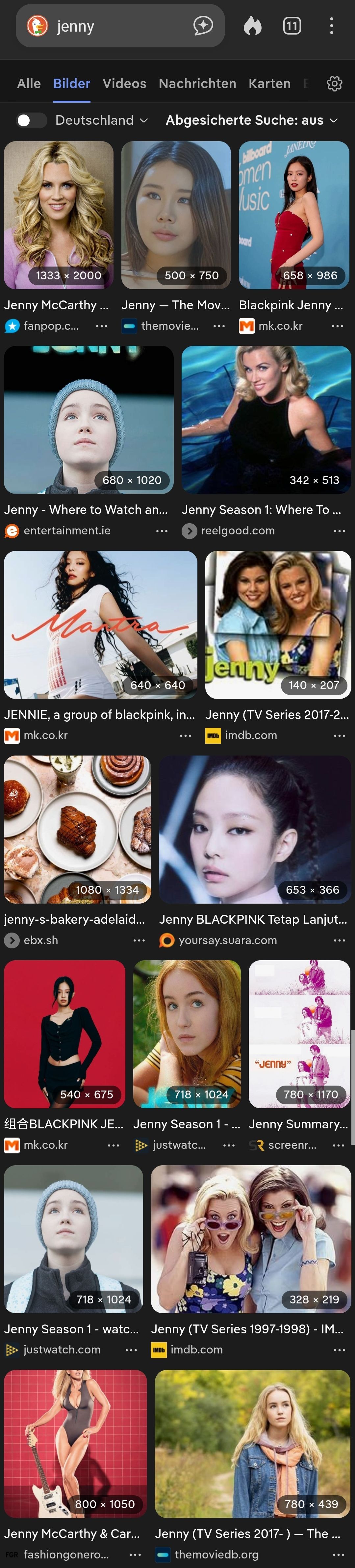
Task: Switch to the Alle tab
Action: click(29, 83)
